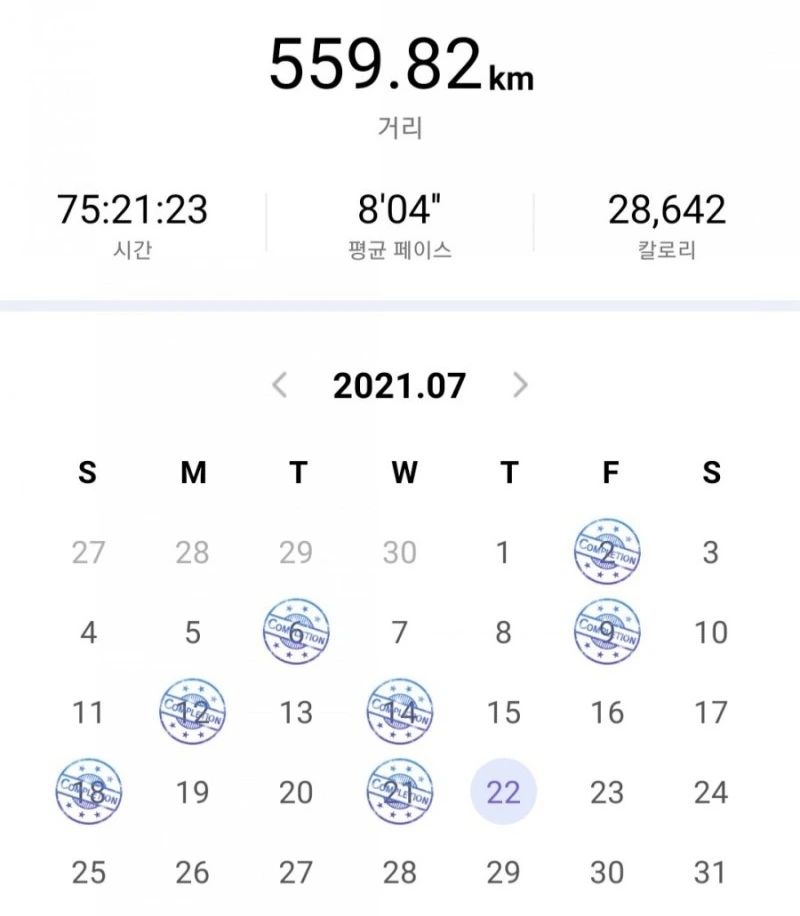Pick July 31 in the calendar
The image size is (800, 916).
tap(710, 873)
